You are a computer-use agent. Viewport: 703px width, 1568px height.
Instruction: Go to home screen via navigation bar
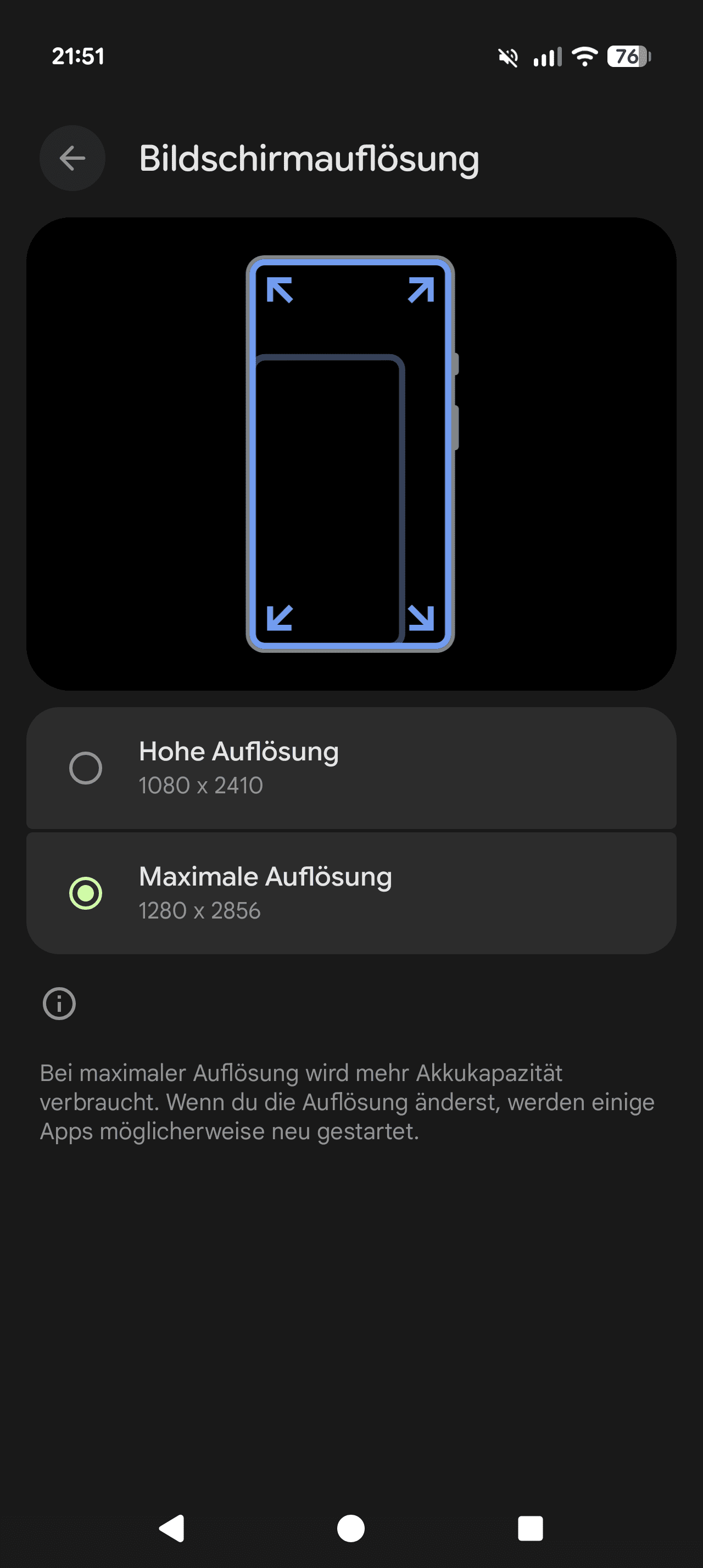click(351, 1528)
